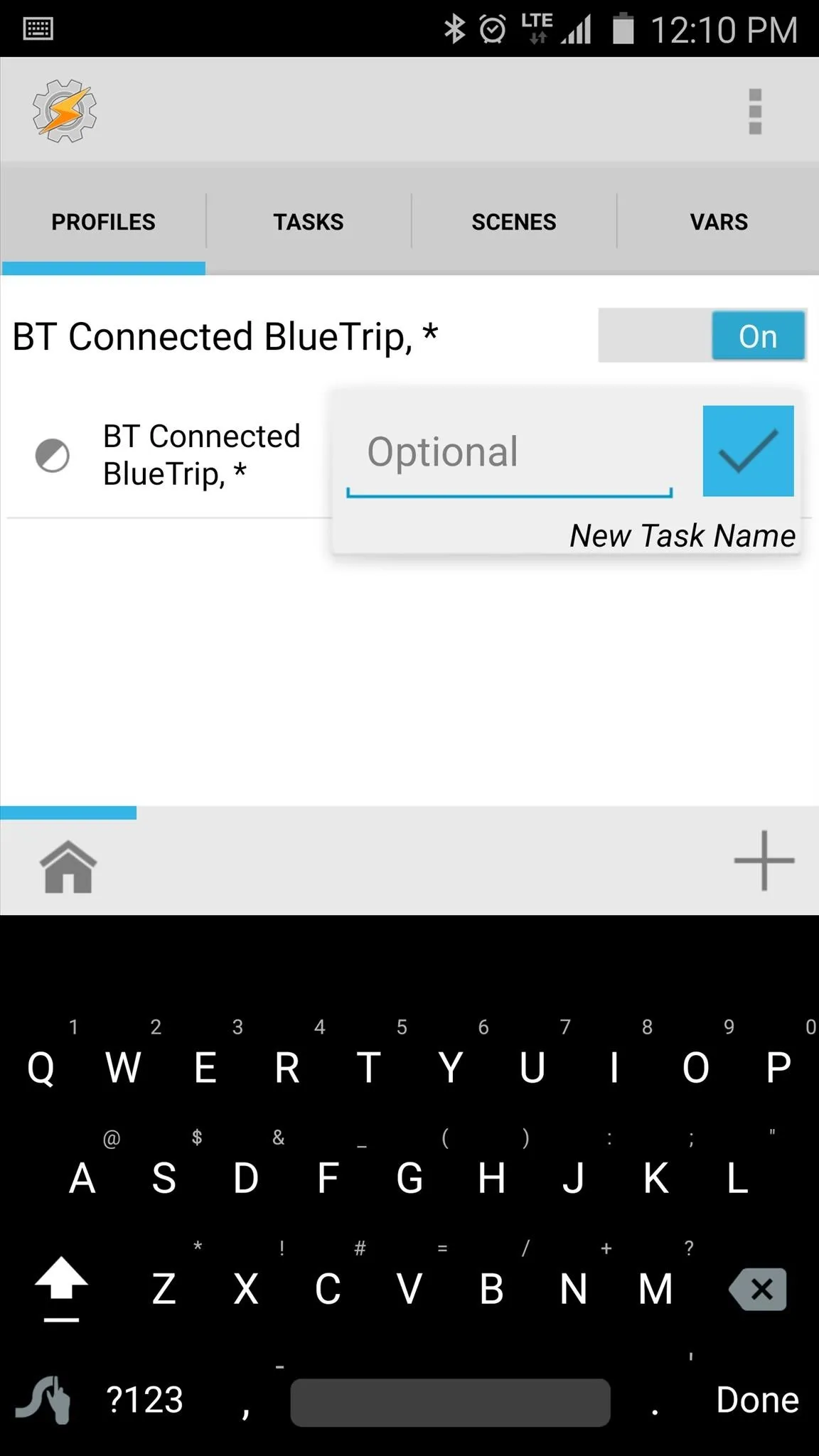Add a new profile with plus

pos(764,860)
